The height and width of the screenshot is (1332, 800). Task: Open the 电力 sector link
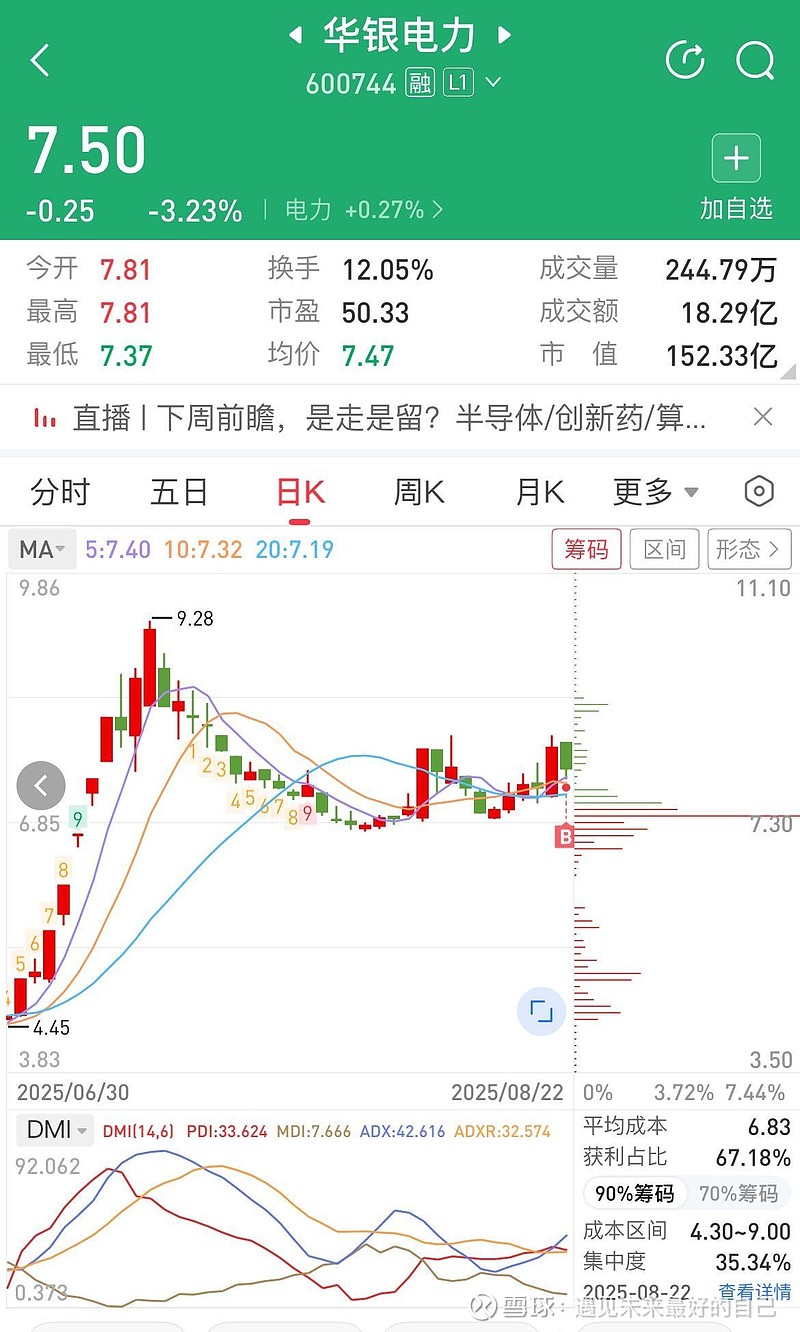click(x=364, y=210)
